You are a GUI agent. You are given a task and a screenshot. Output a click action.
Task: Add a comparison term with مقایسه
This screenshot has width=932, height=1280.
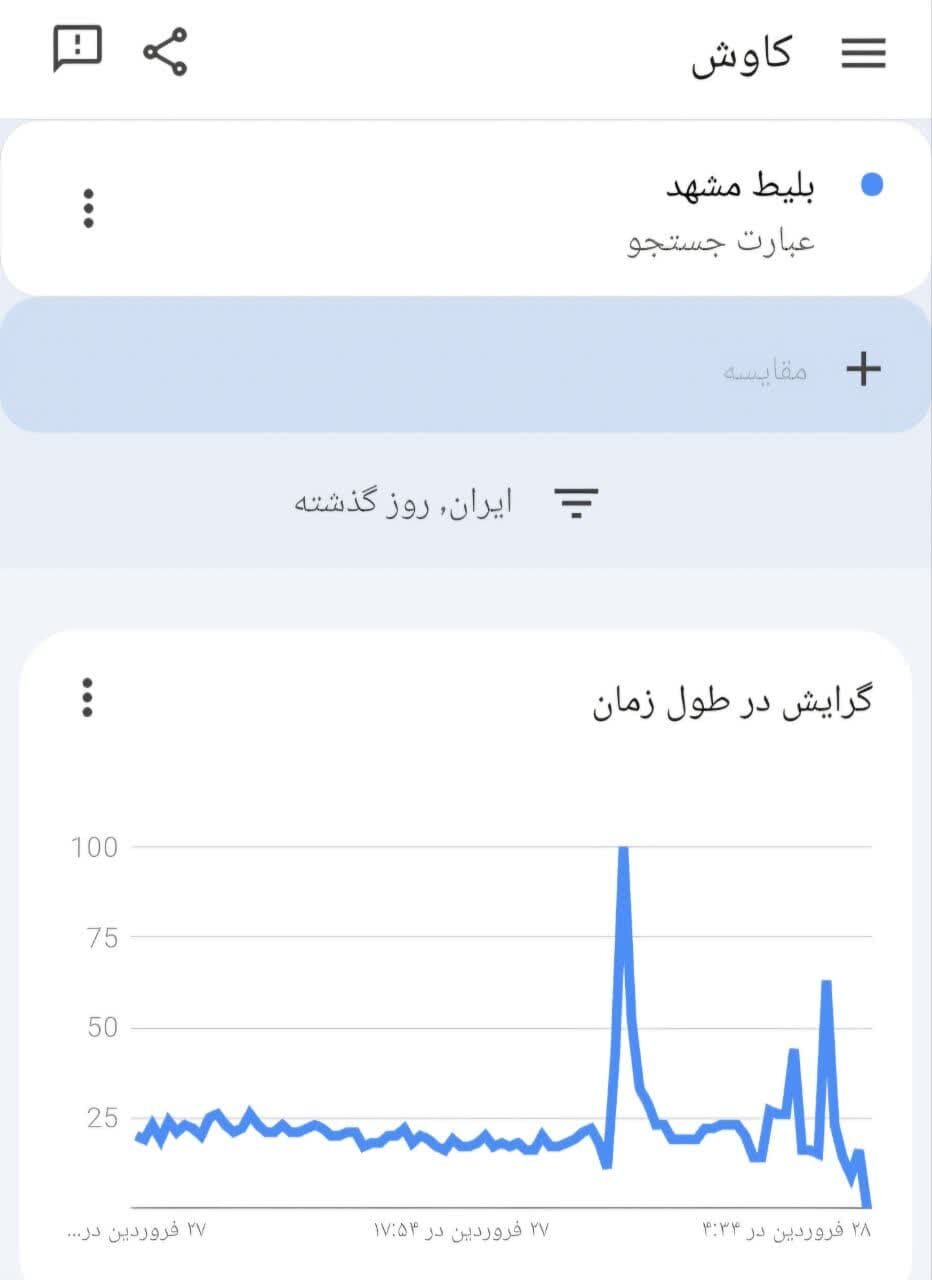800,371
